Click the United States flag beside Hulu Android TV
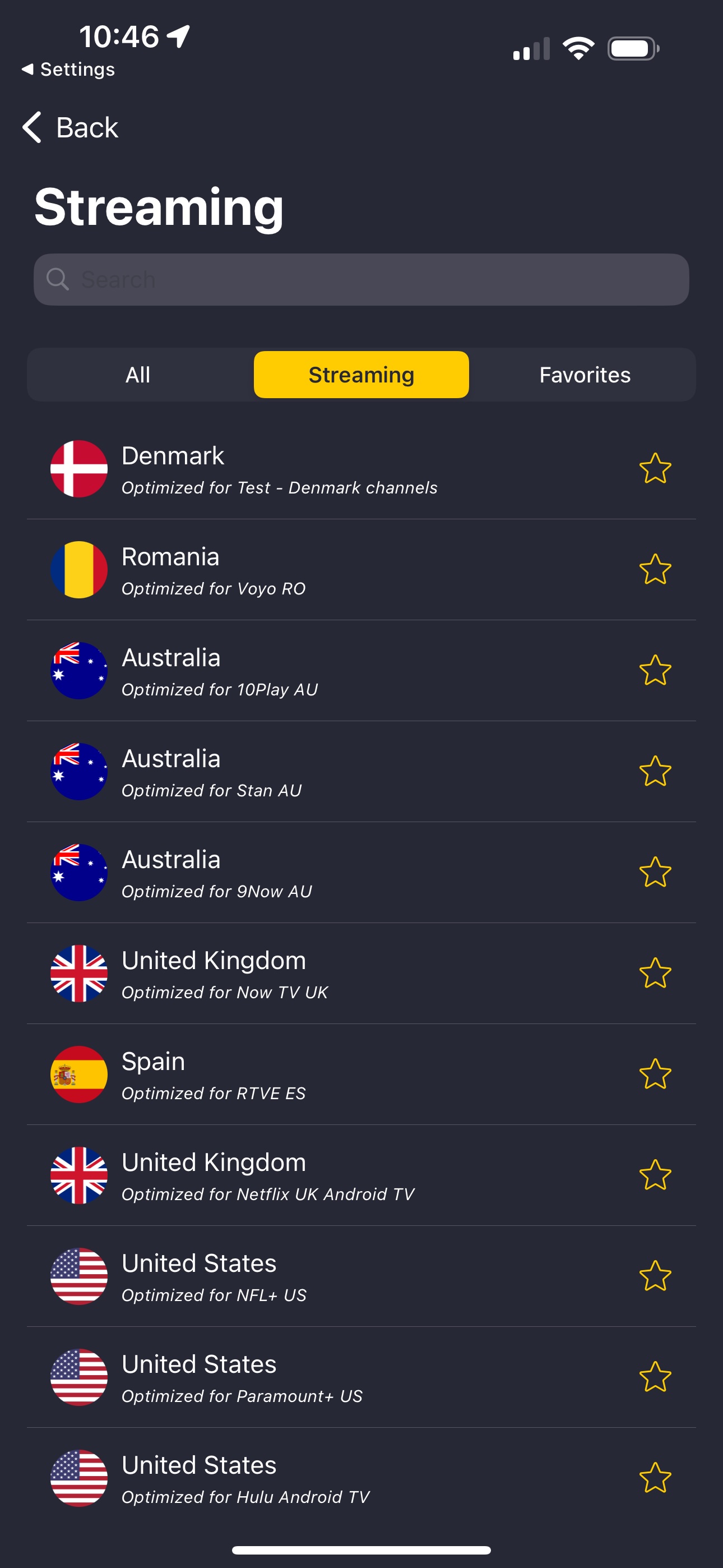The image size is (723, 1568). (x=79, y=1478)
